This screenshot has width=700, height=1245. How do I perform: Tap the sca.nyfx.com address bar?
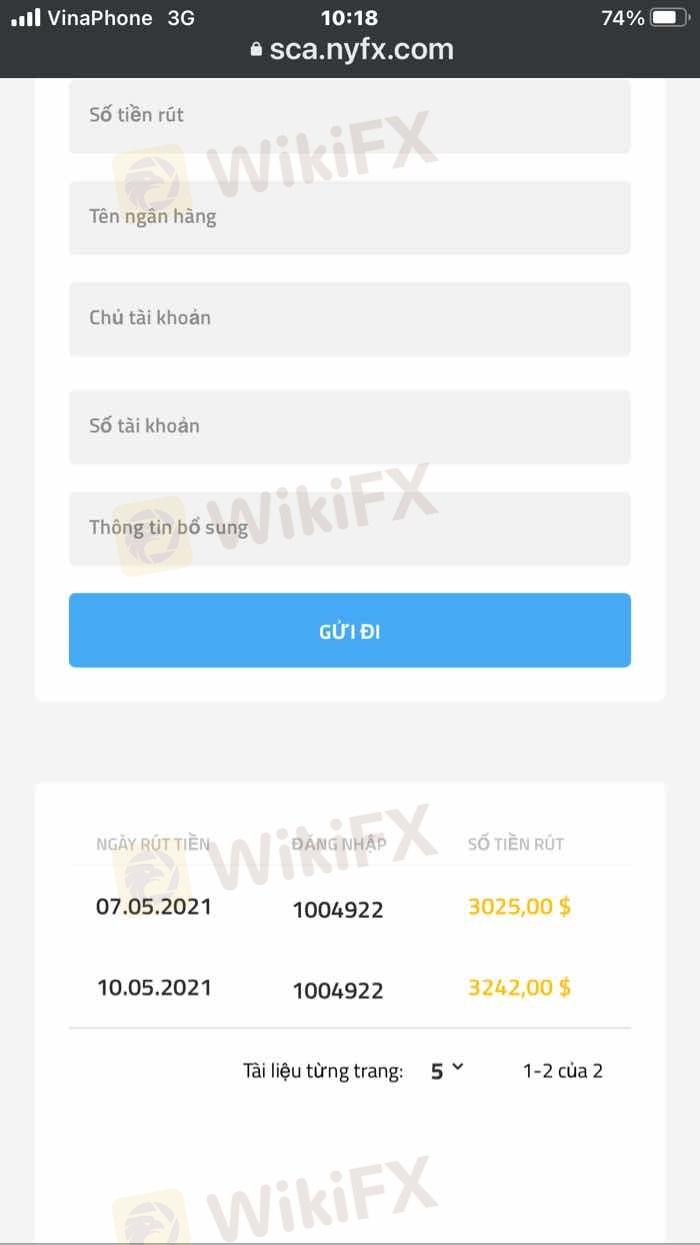(350, 49)
